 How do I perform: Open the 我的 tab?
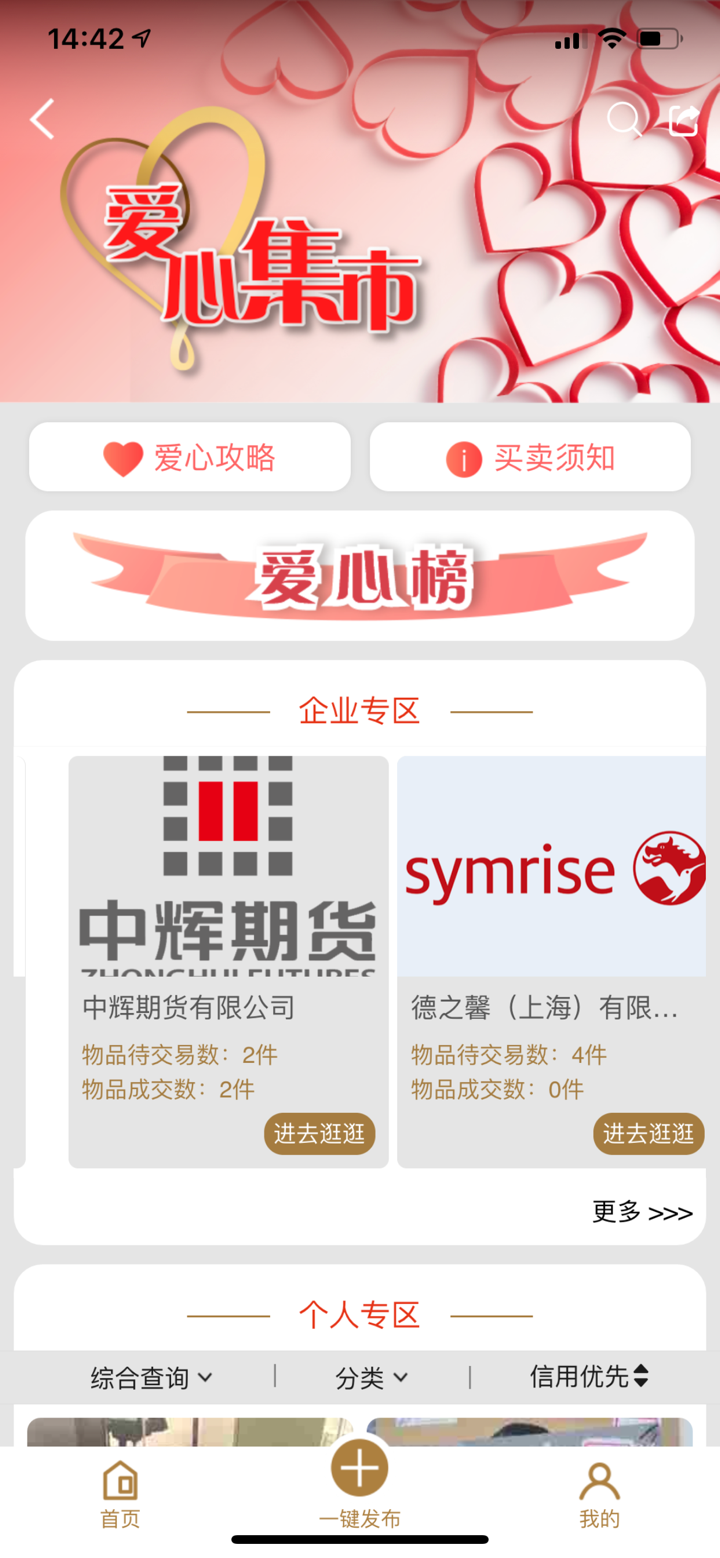coord(598,1490)
